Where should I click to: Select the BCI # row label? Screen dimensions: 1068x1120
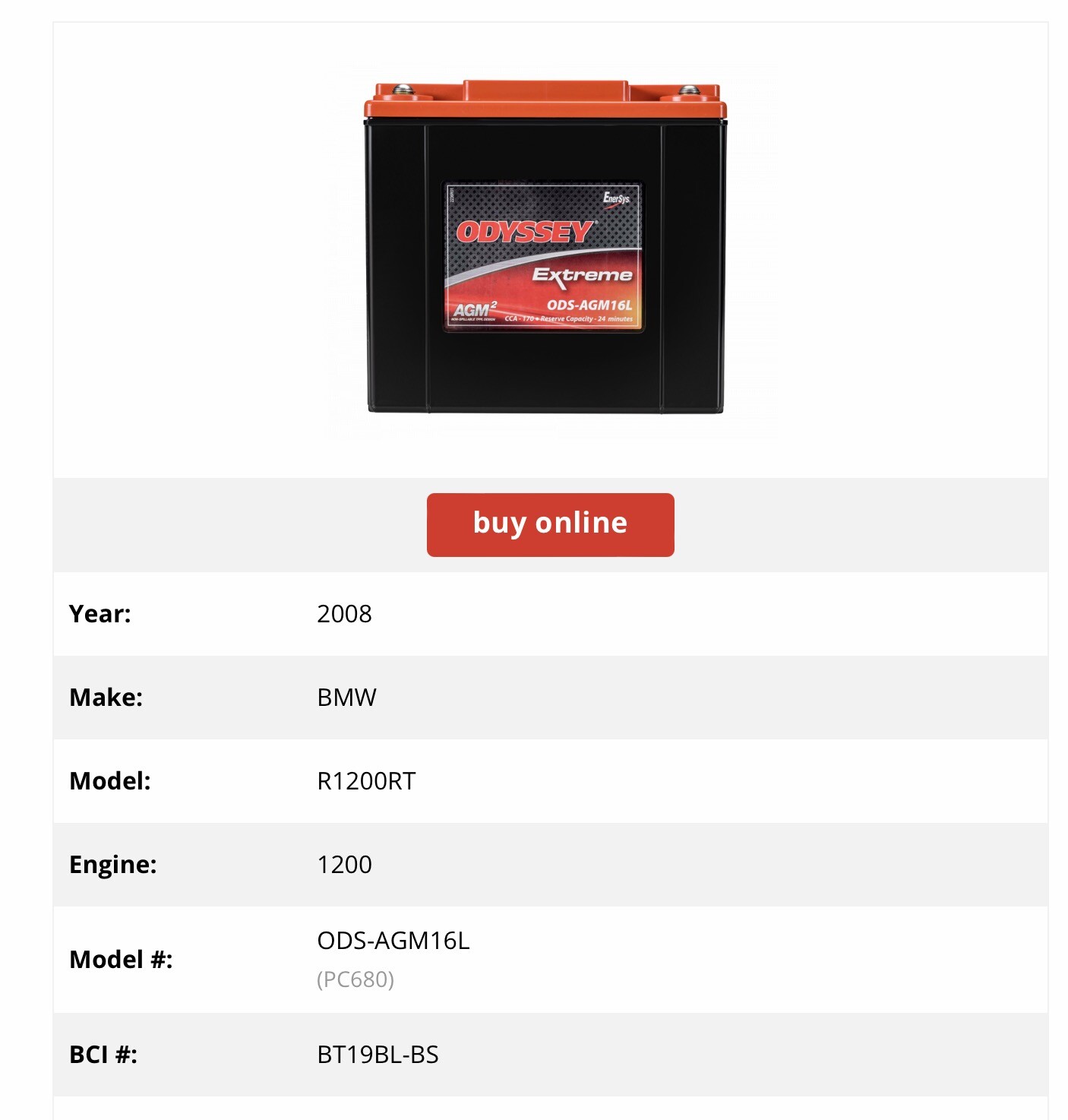(101, 1054)
